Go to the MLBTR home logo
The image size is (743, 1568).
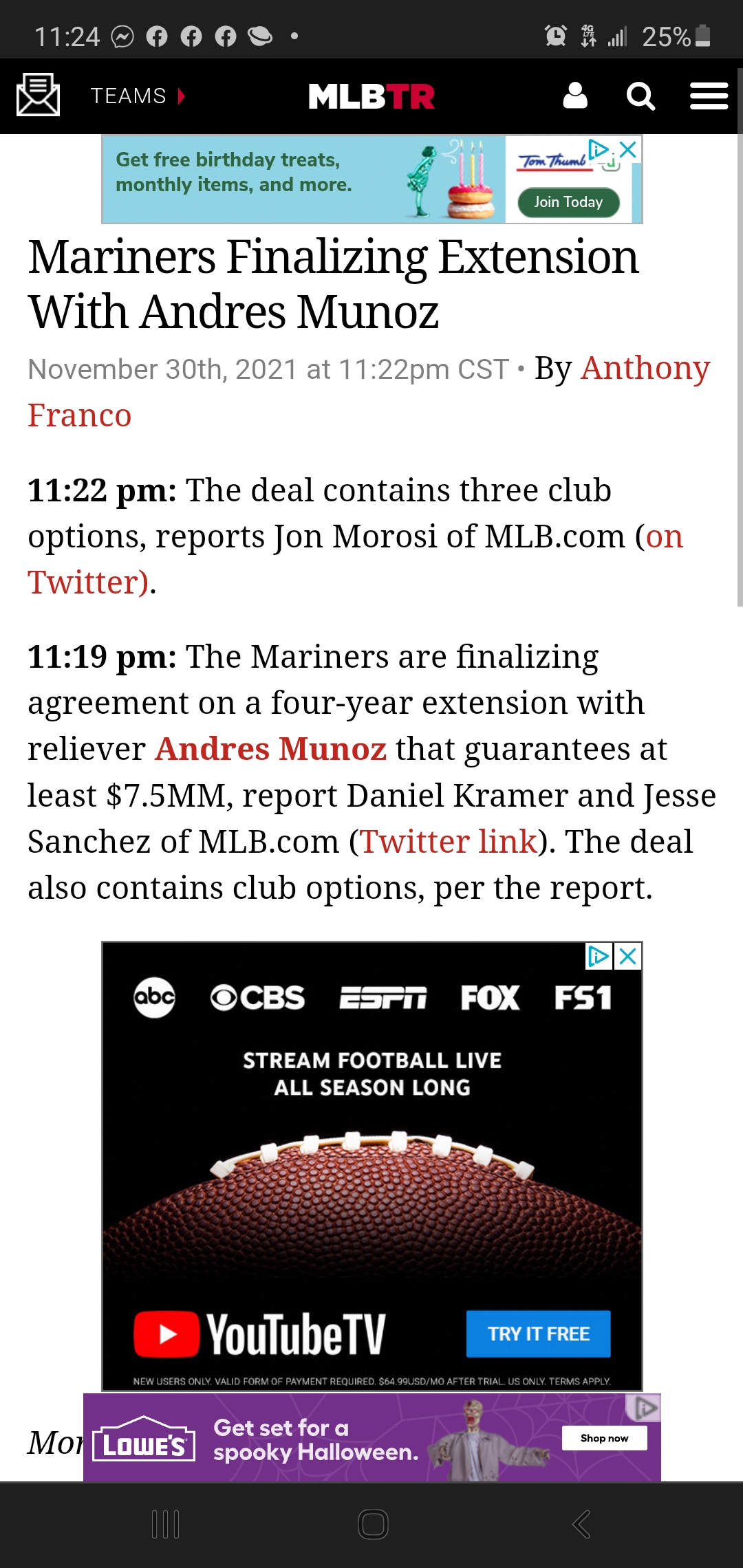click(371, 96)
